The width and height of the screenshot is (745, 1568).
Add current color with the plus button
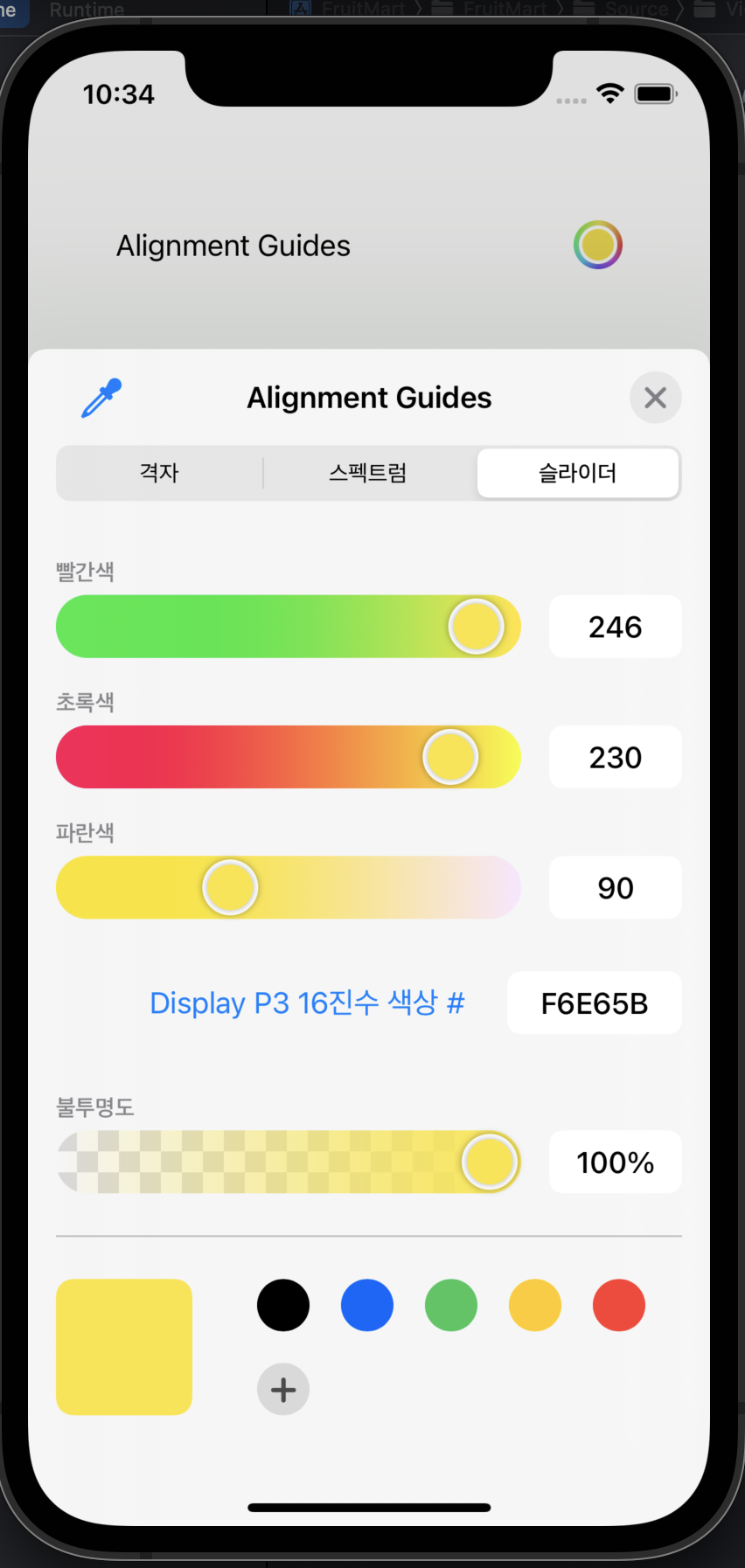click(x=283, y=1389)
